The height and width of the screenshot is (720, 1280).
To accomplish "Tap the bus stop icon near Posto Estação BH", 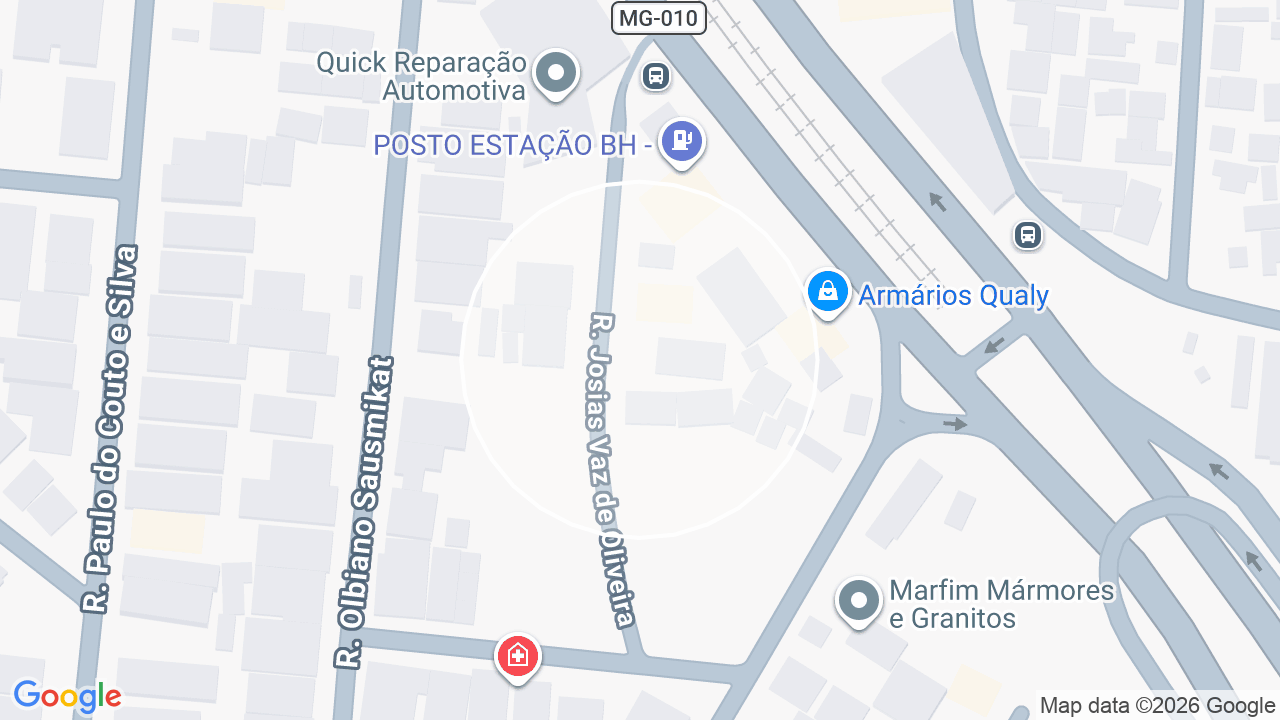I will [x=656, y=76].
